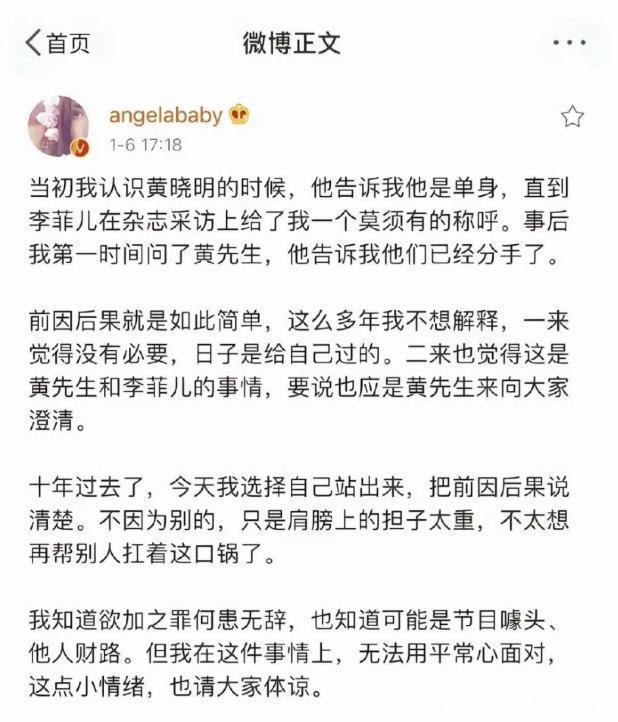
Task: Open the three-dot overflow menu
Action: pyautogui.click(x=569, y=43)
